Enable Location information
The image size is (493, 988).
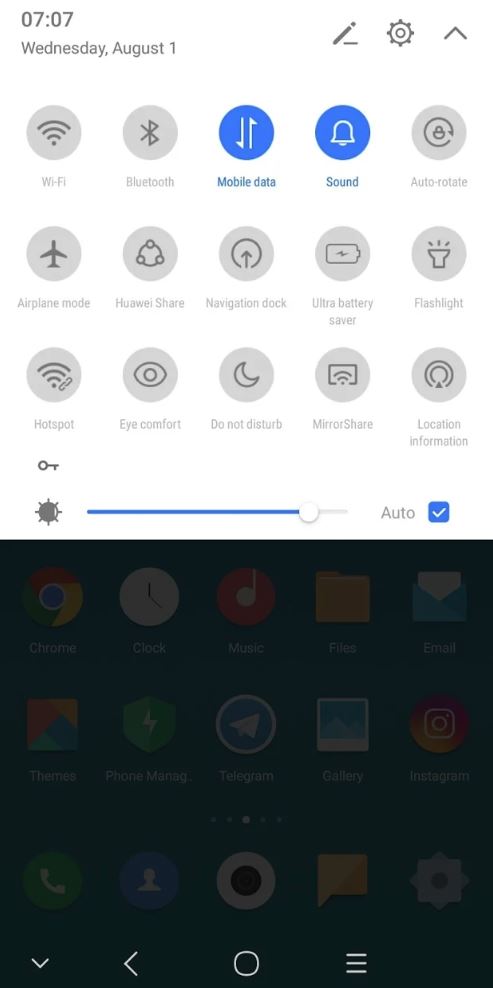click(x=439, y=375)
